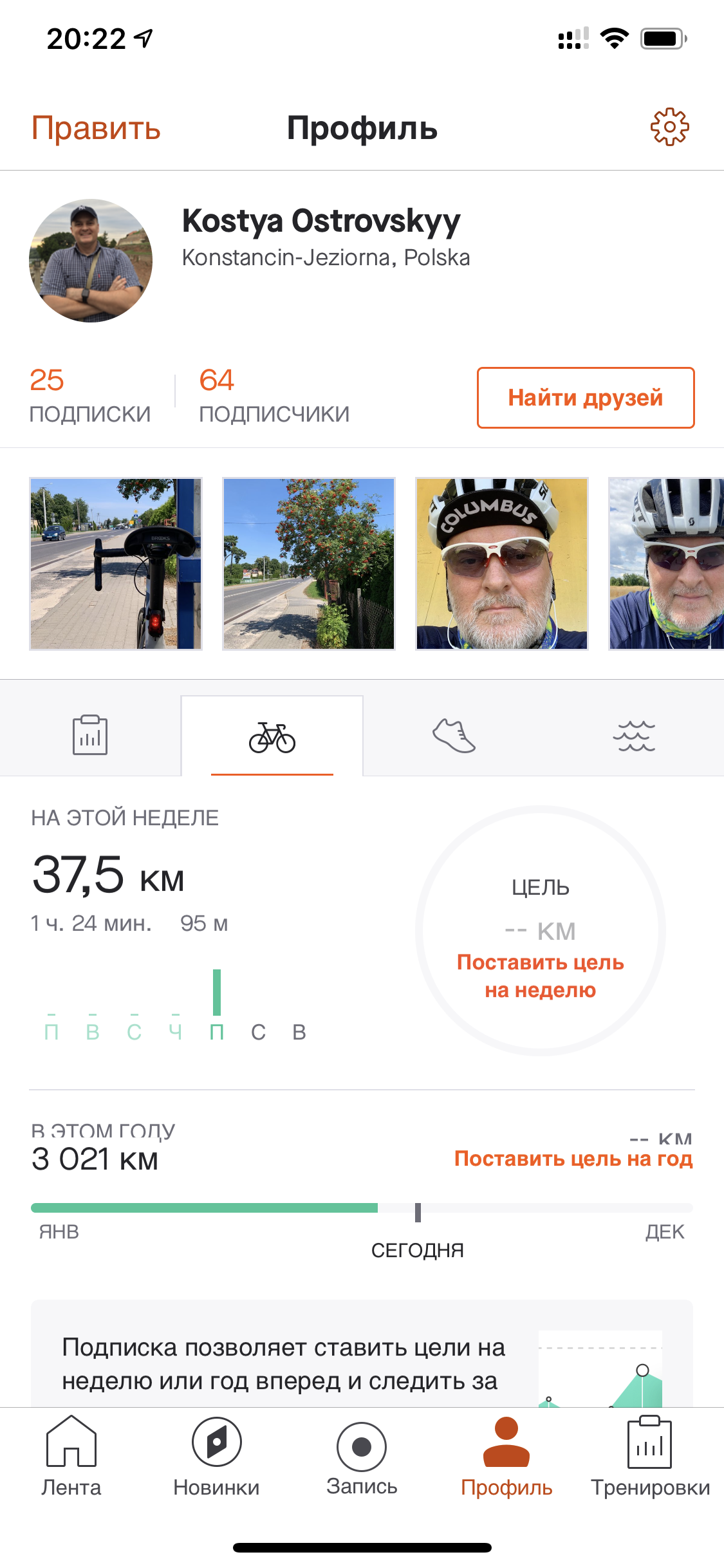Open the profile avatar photo
Viewport: 724px width, 1568px height.
coord(91,261)
